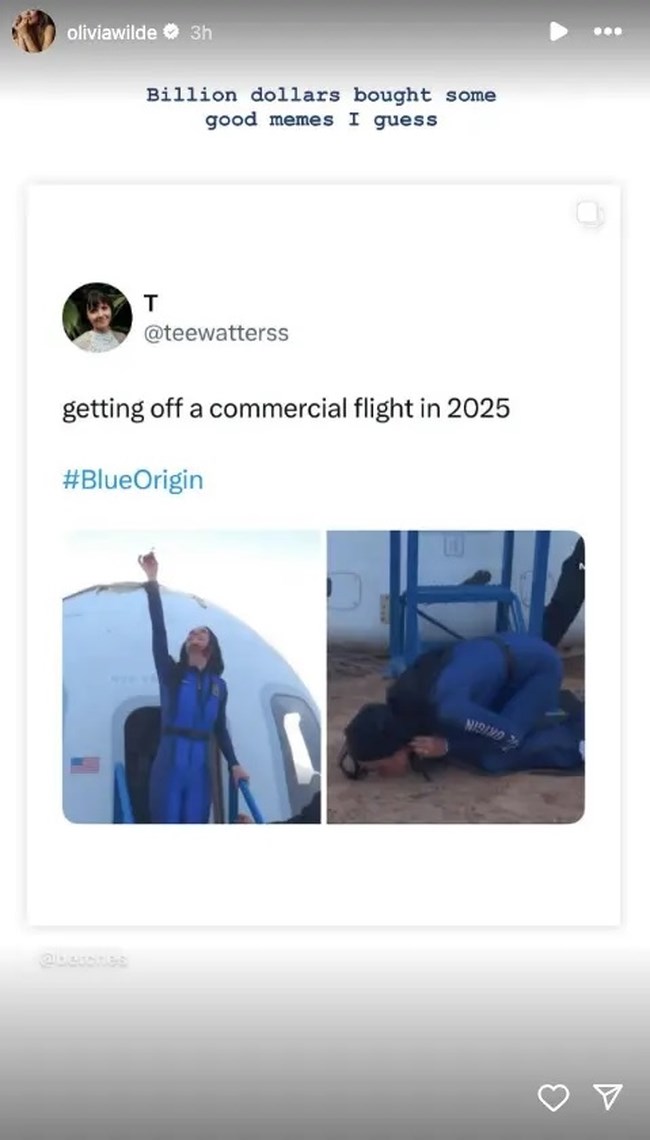This screenshot has height=1140, width=650.
Task: Share this story via the send icon
Action: pos(608,1098)
